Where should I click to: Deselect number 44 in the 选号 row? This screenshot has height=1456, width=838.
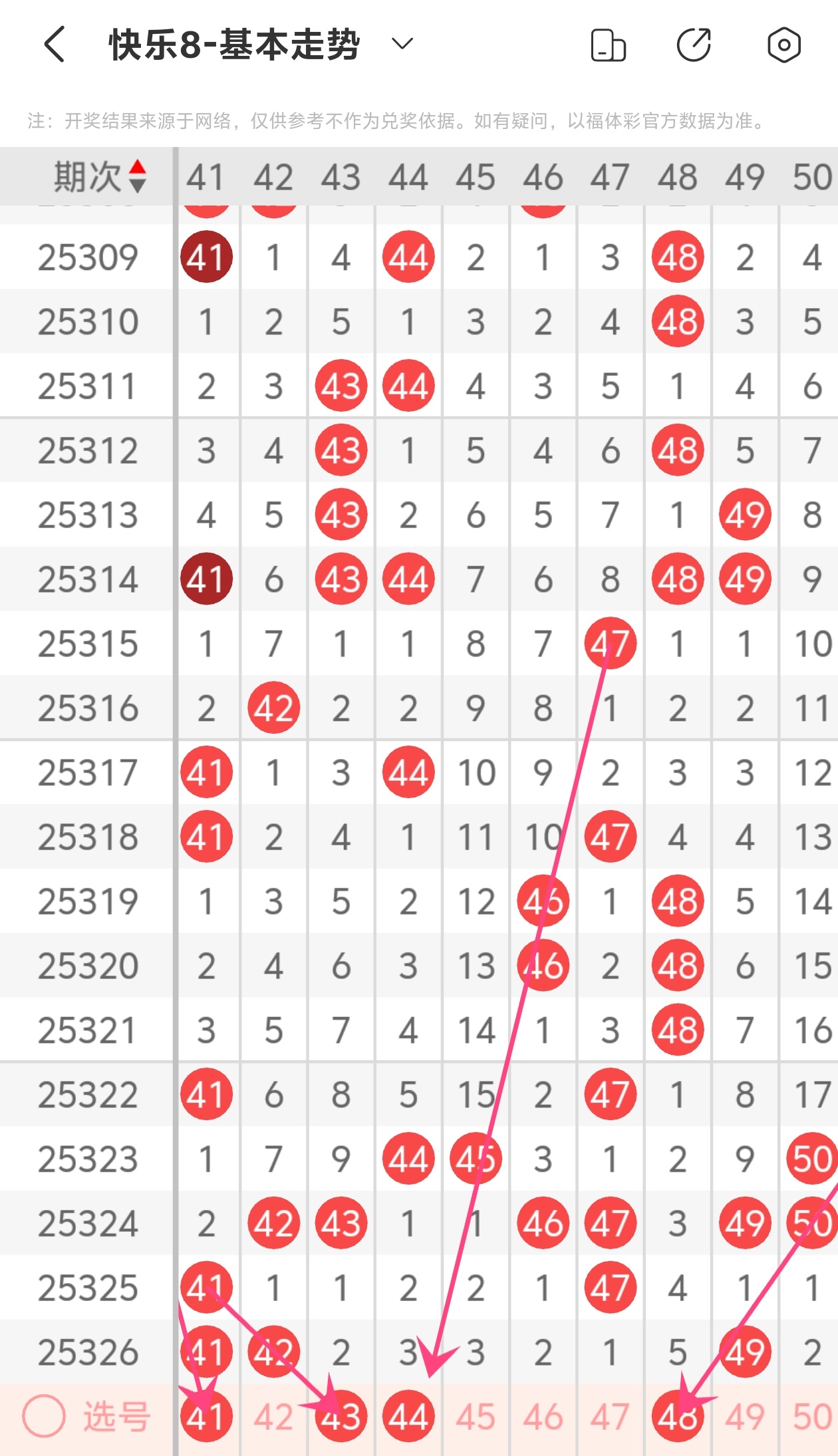click(x=408, y=1416)
